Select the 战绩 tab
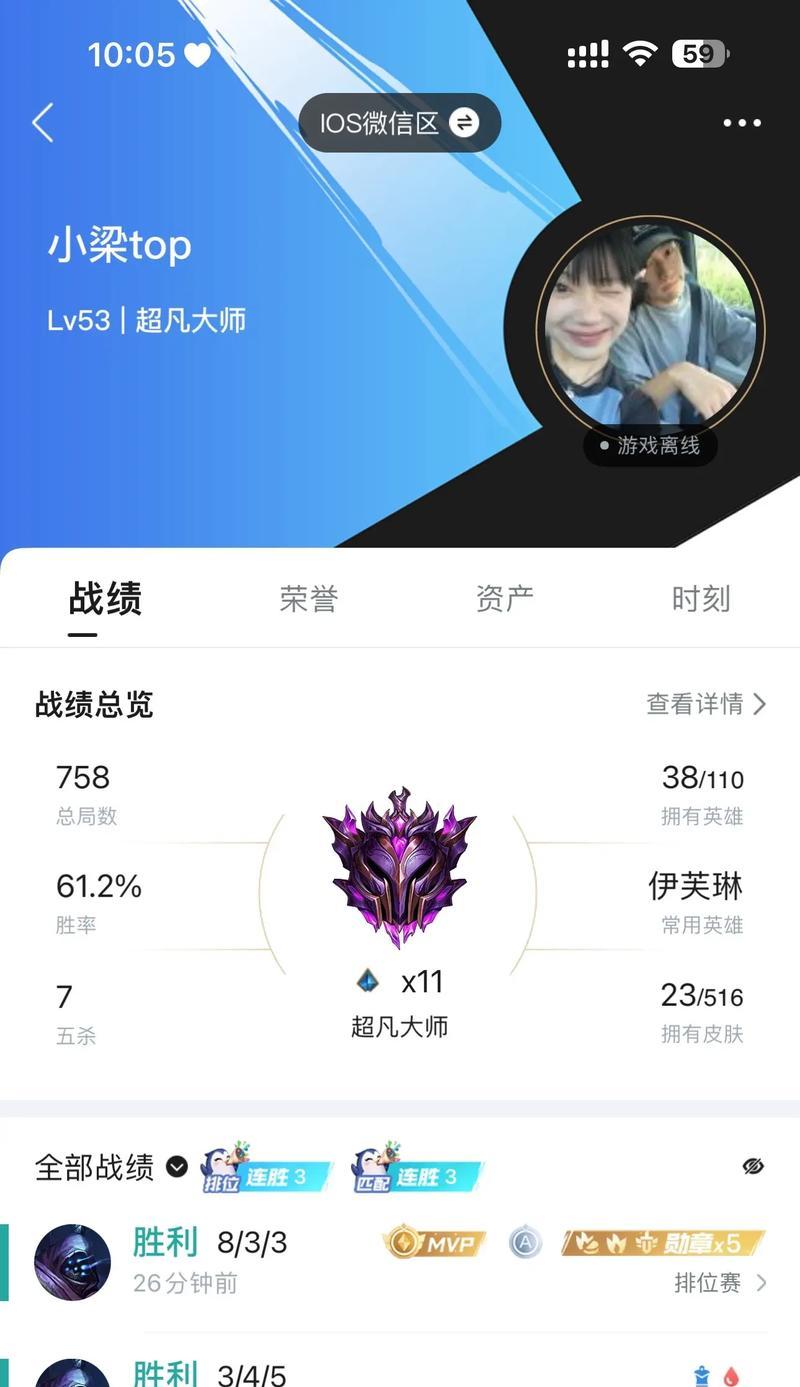 (105, 599)
